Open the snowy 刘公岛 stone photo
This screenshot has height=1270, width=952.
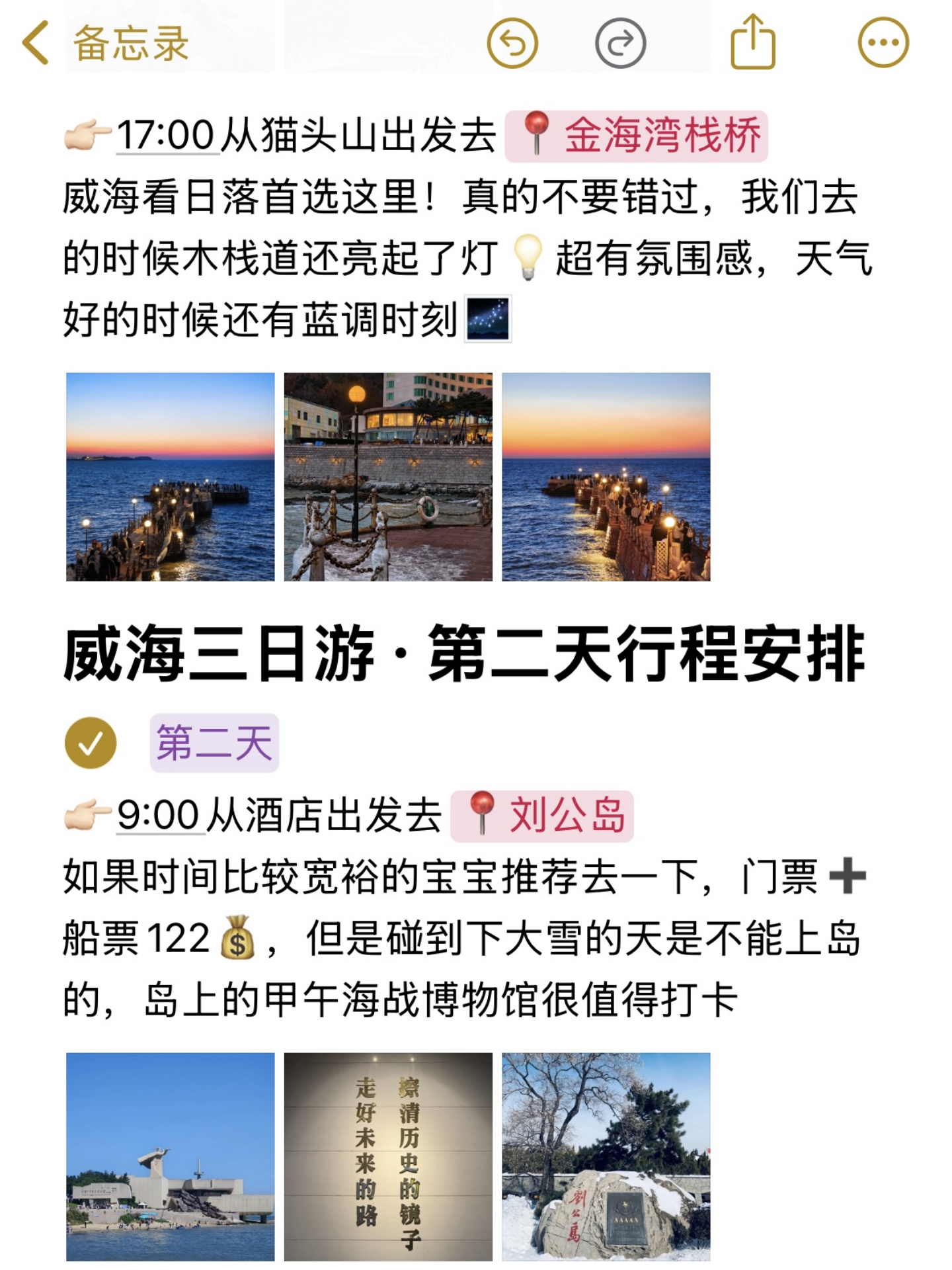pyautogui.click(x=606, y=1157)
